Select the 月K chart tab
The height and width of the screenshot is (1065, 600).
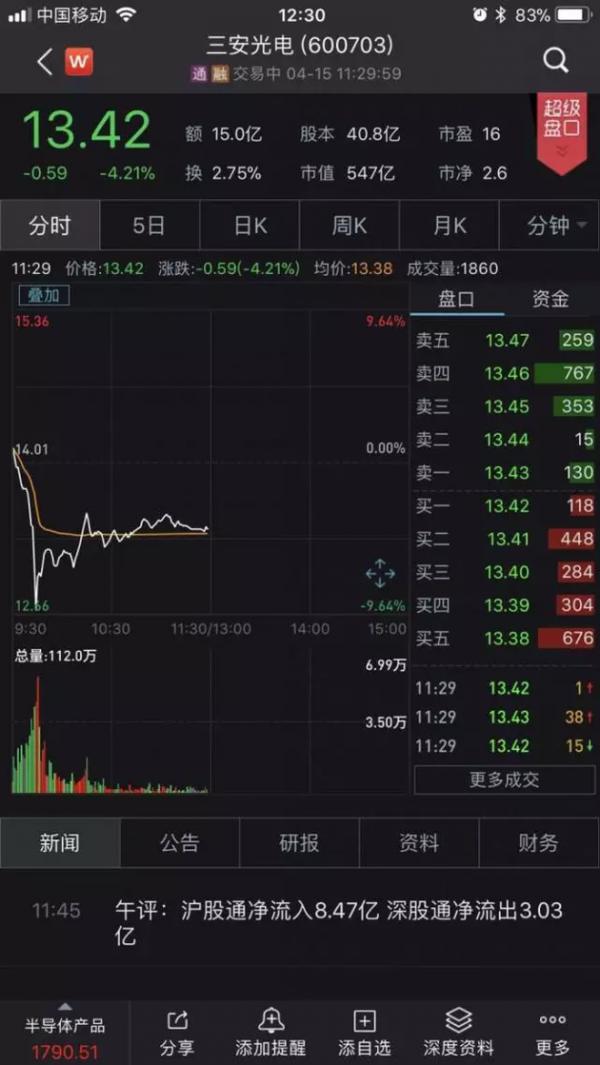pos(449,225)
